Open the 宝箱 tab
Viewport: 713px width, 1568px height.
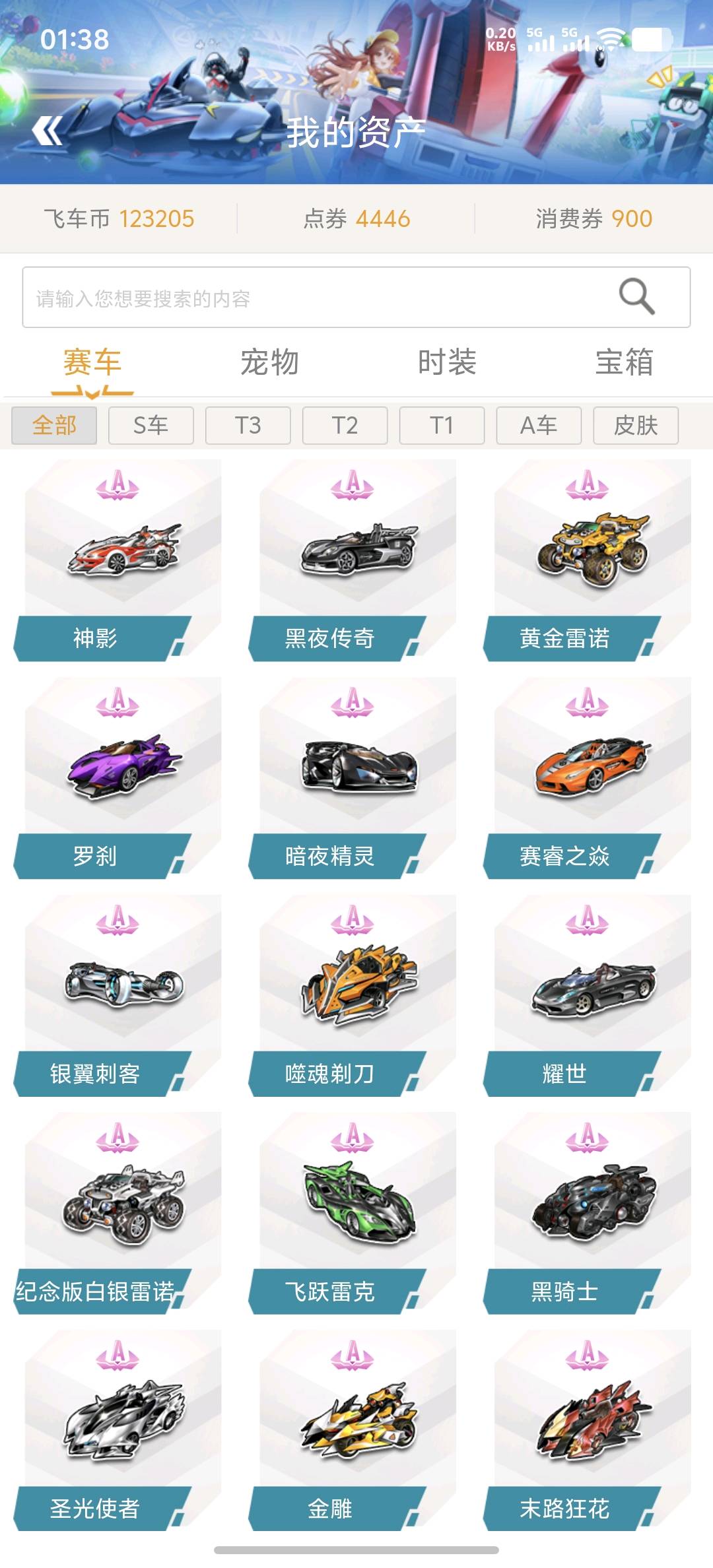click(x=625, y=362)
